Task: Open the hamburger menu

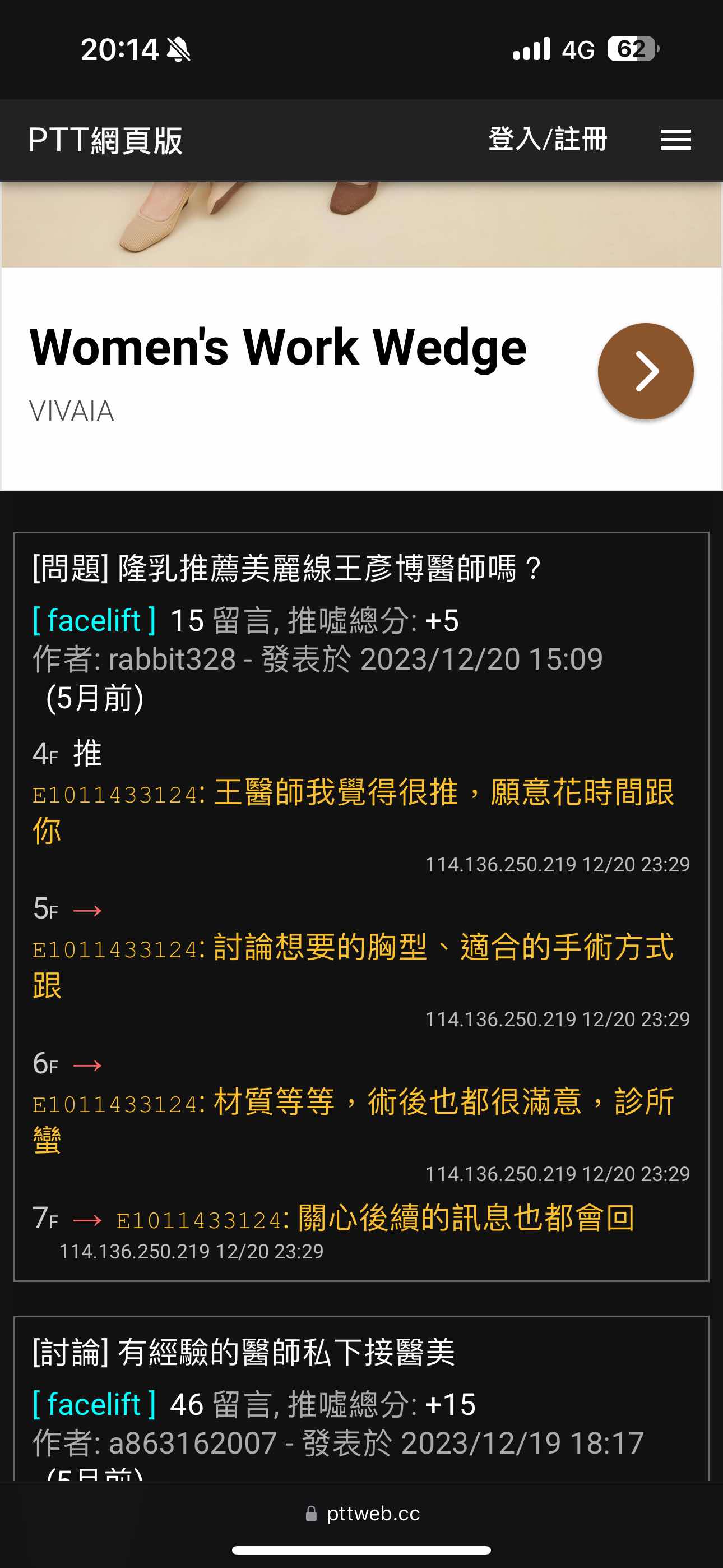Action: click(x=675, y=140)
